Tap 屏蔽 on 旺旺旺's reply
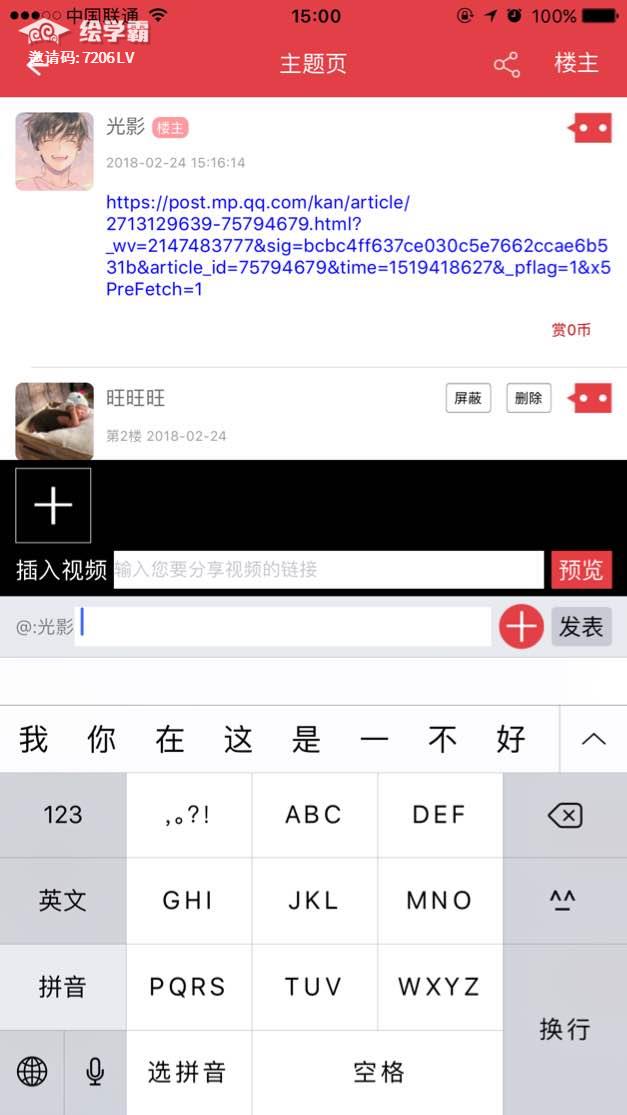This screenshot has height=1115, width=627. click(x=468, y=398)
